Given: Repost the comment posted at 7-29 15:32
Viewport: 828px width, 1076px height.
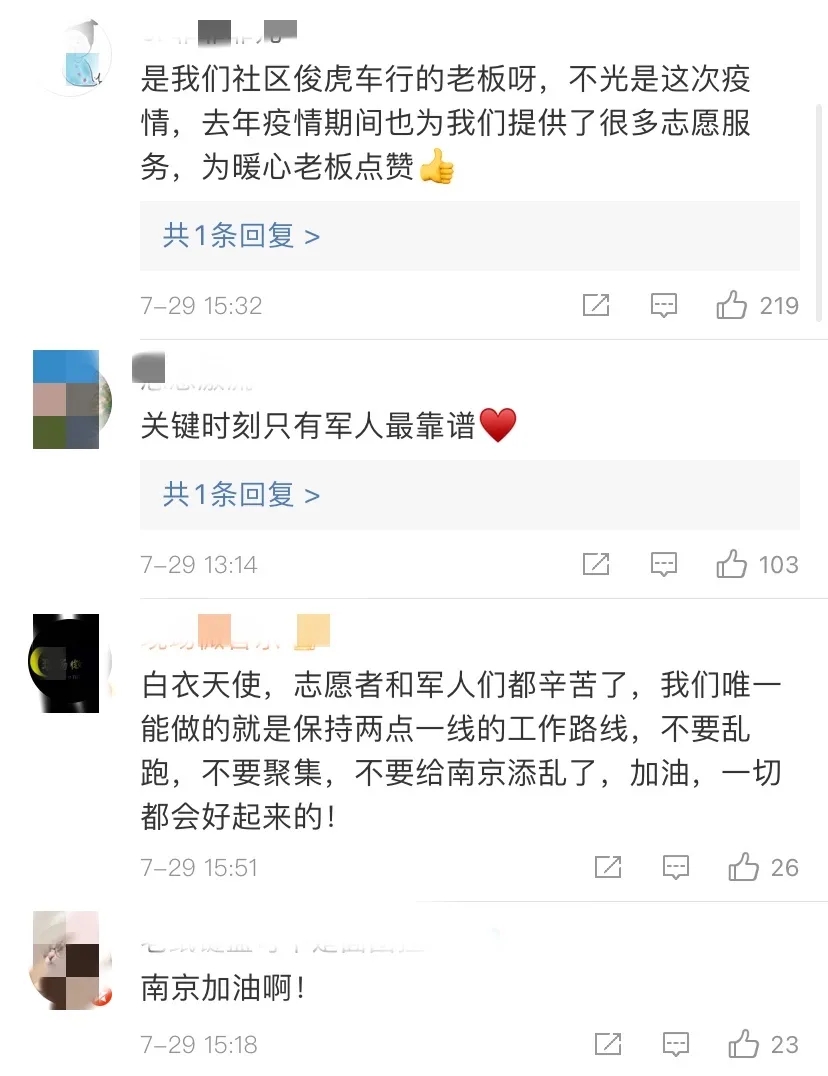Looking at the screenshot, I should click(x=596, y=305).
